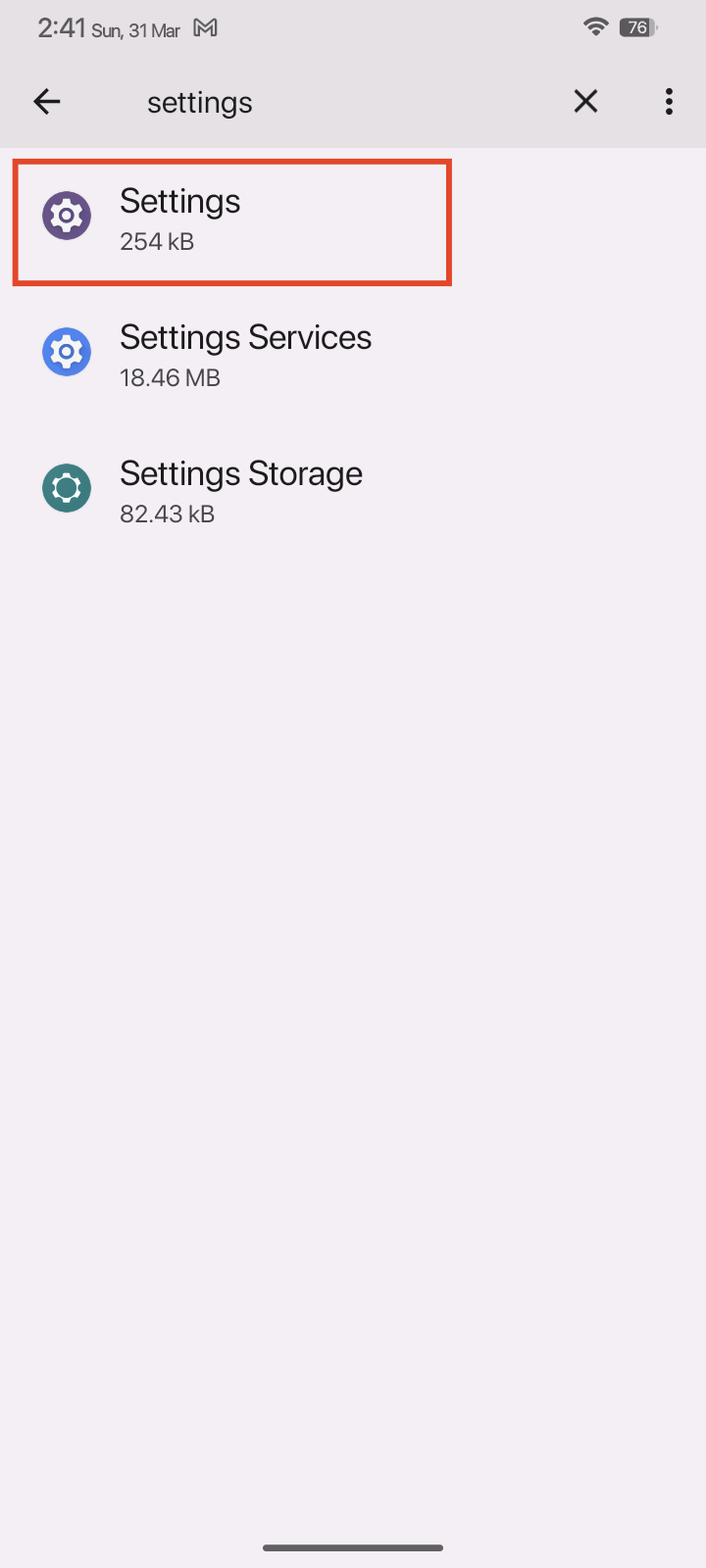The width and height of the screenshot is (706, 1568).
Task: Tap the teal Settings Storage gear icon
Action: (66, 487)
